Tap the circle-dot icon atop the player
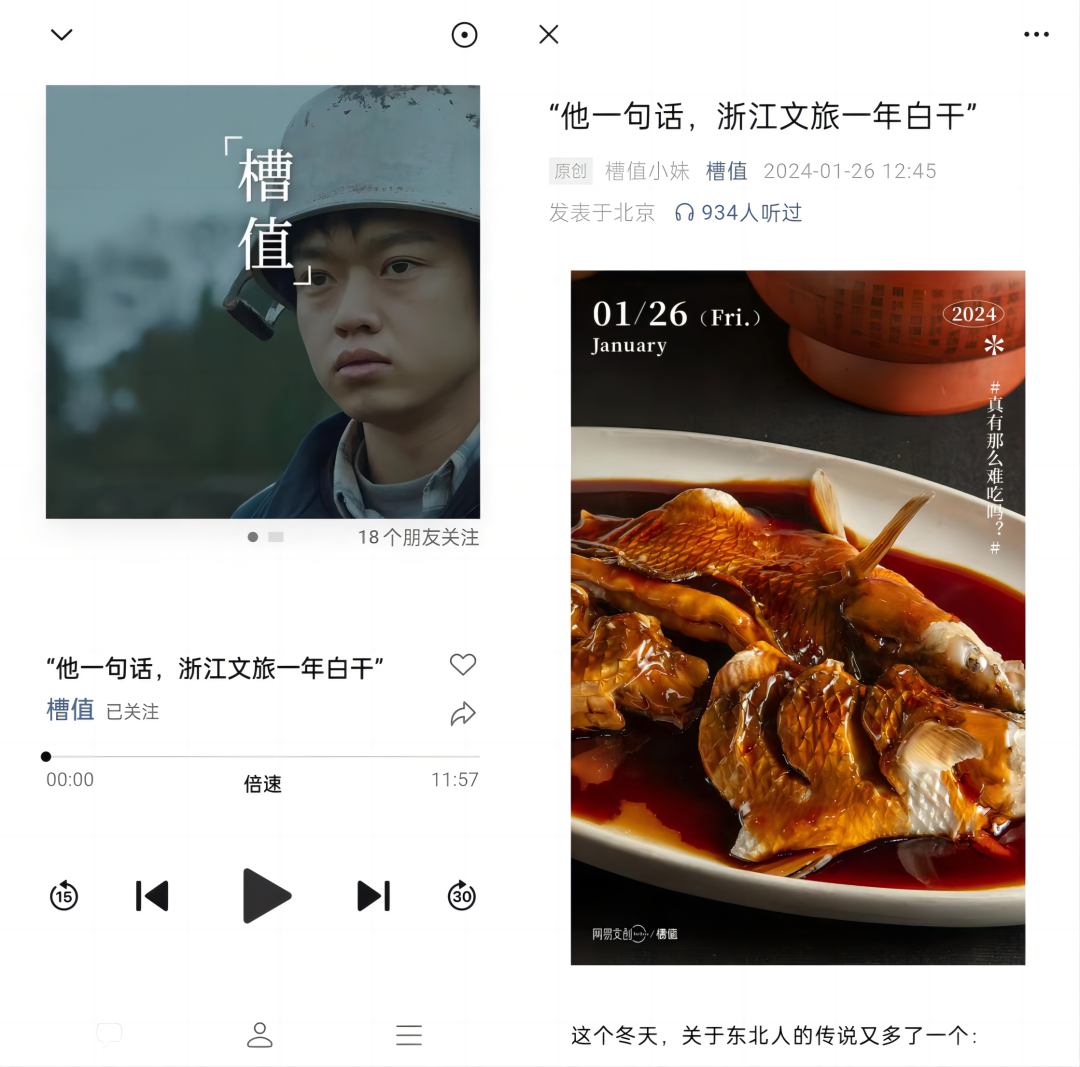Screen dimensions: 1080x1067 [464, 35]
